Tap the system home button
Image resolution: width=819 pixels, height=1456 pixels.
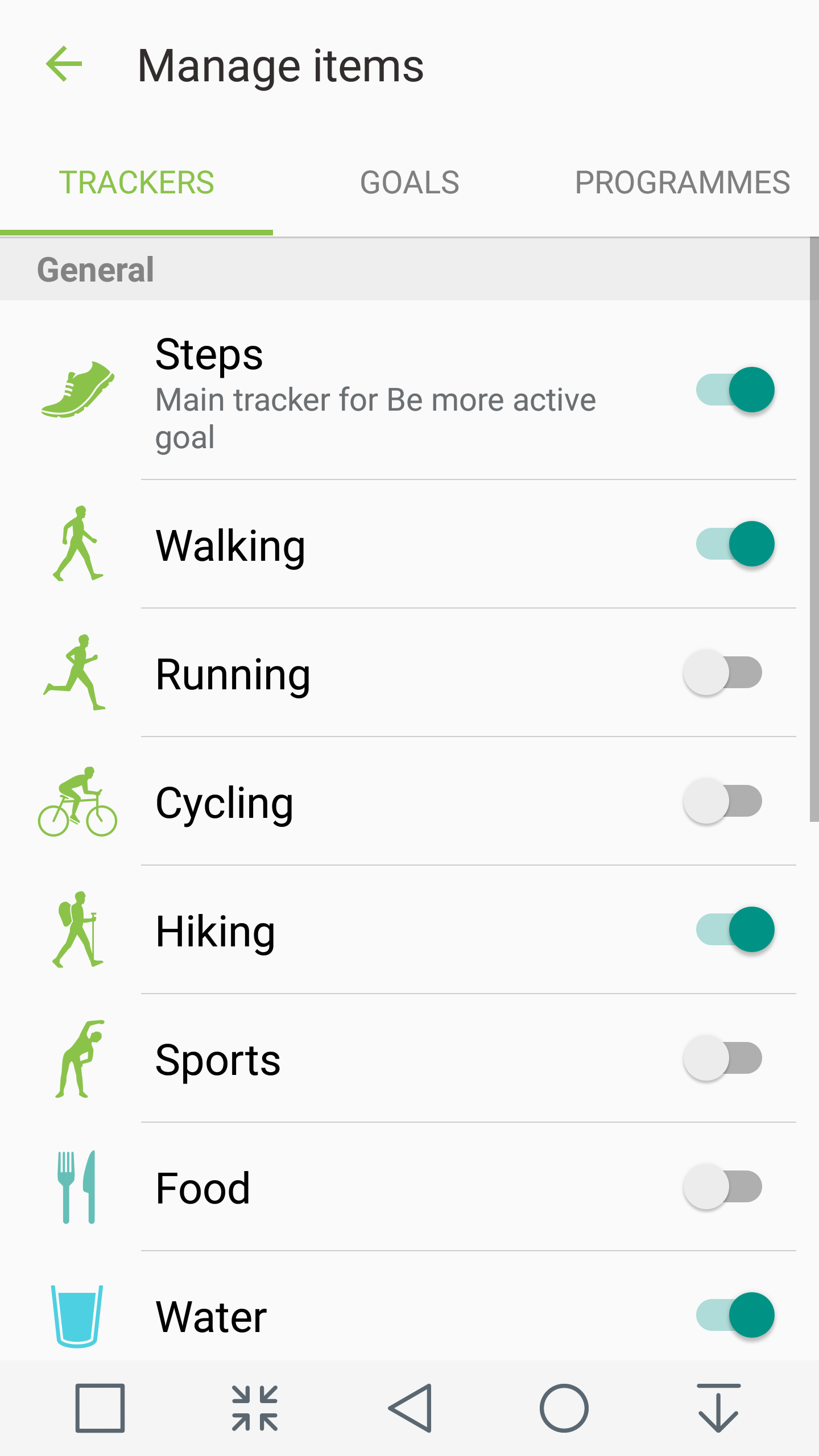coord(564,1408)
